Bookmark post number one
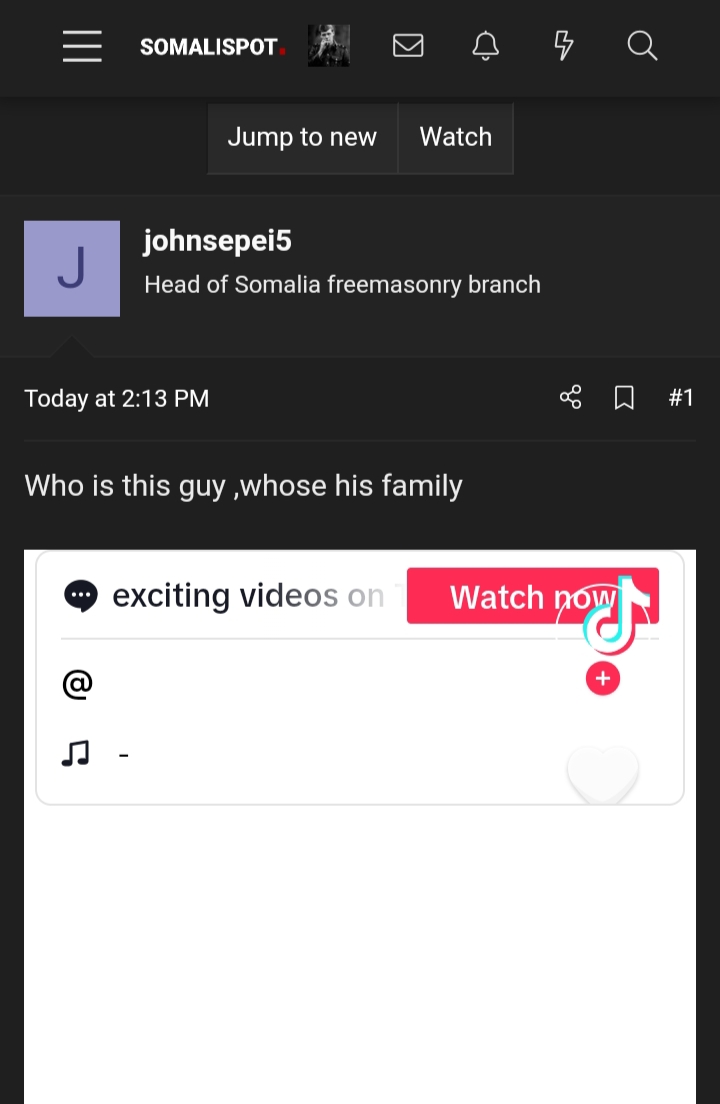Viewport: 720px width, 1104px height. click(624, 398)
